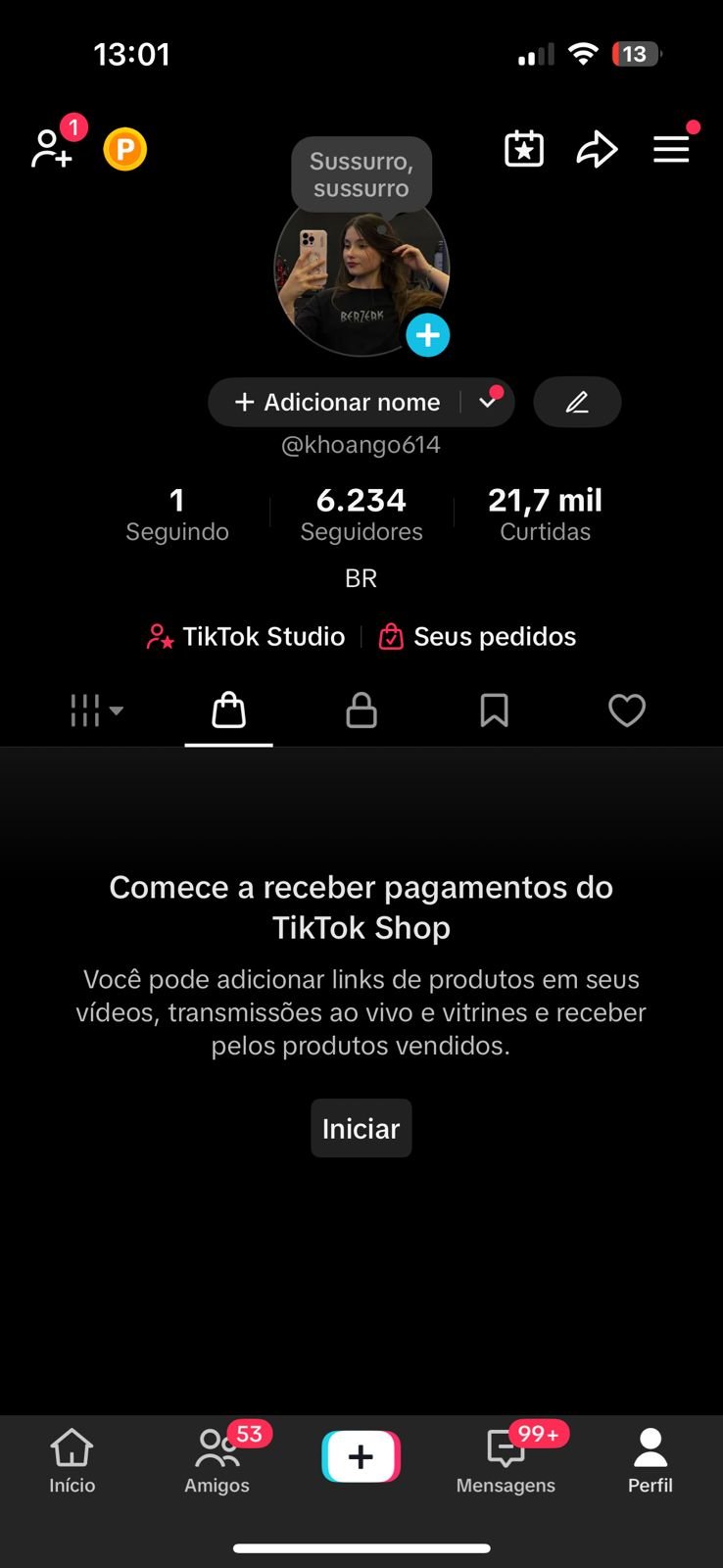This screenshot has height=1568, width=723.
Task: Tap the Iniciar button
Action: pyautogui.click(x=361, y=1129)
